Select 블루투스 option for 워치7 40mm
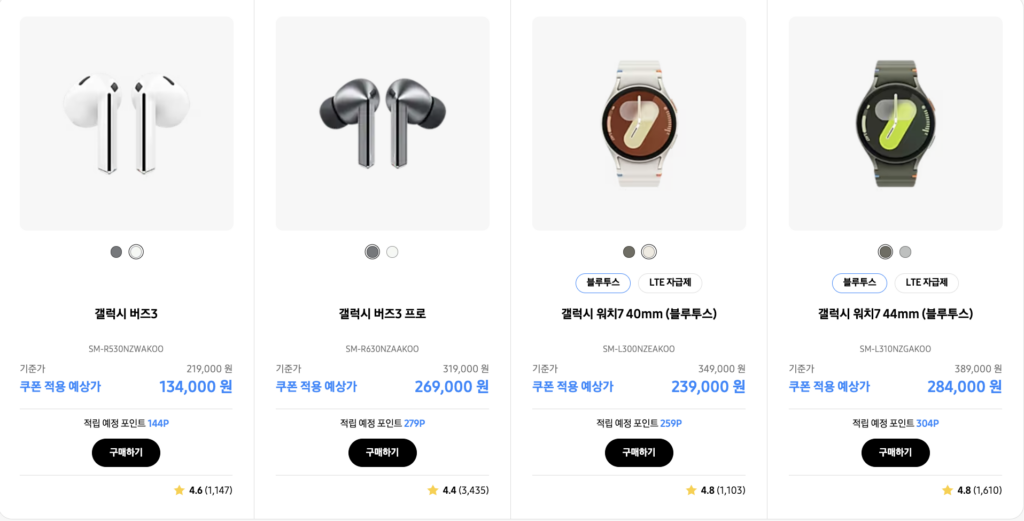This screenshot has height=521, width=1024. click(603, 283)
